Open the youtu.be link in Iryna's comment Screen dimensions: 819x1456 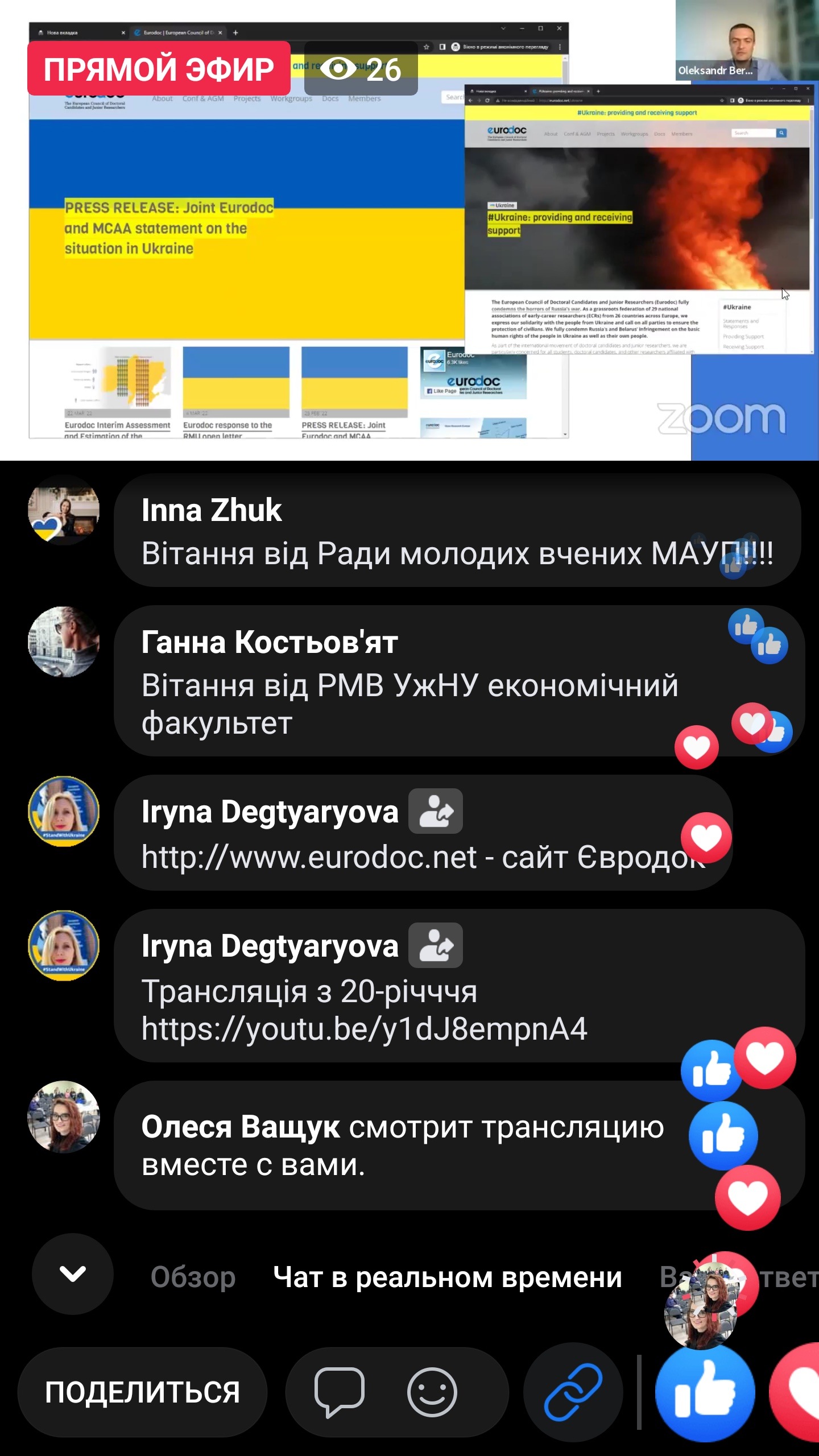pyautogui.click(x=364, y=1029)
